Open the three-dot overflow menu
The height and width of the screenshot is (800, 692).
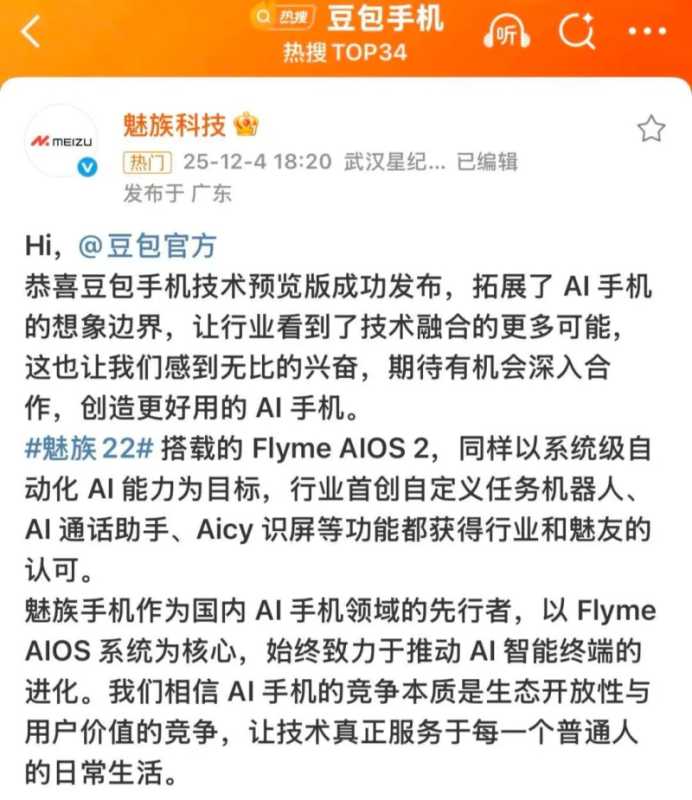coord(647,33)
